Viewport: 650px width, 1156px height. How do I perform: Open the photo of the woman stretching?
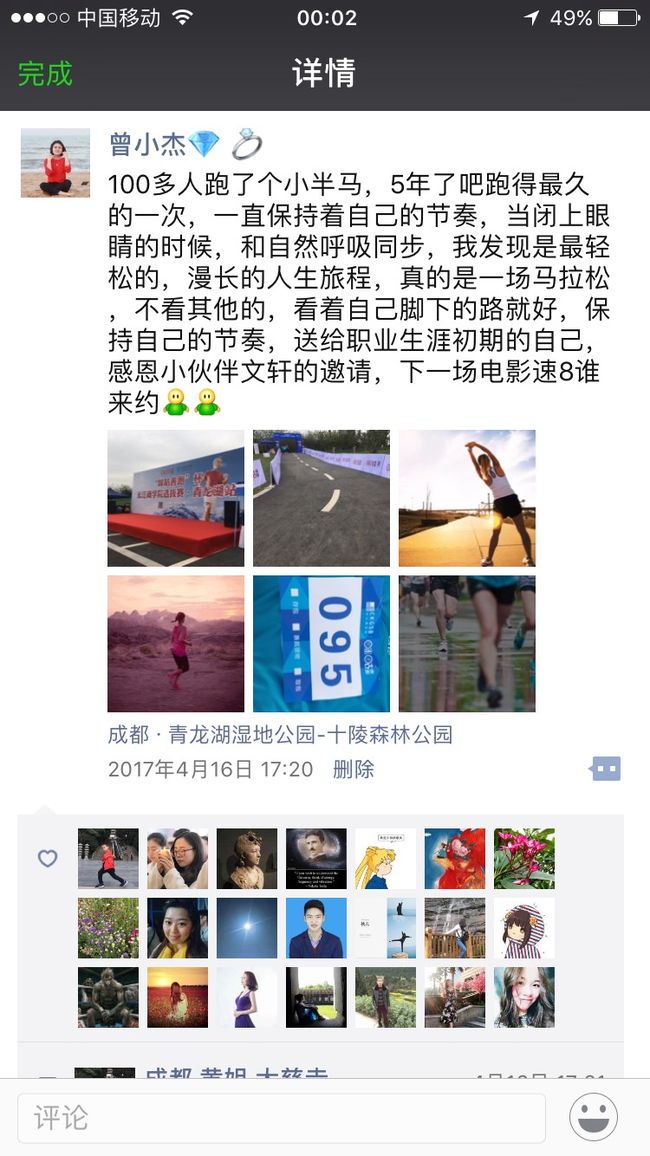pos(467,498)
